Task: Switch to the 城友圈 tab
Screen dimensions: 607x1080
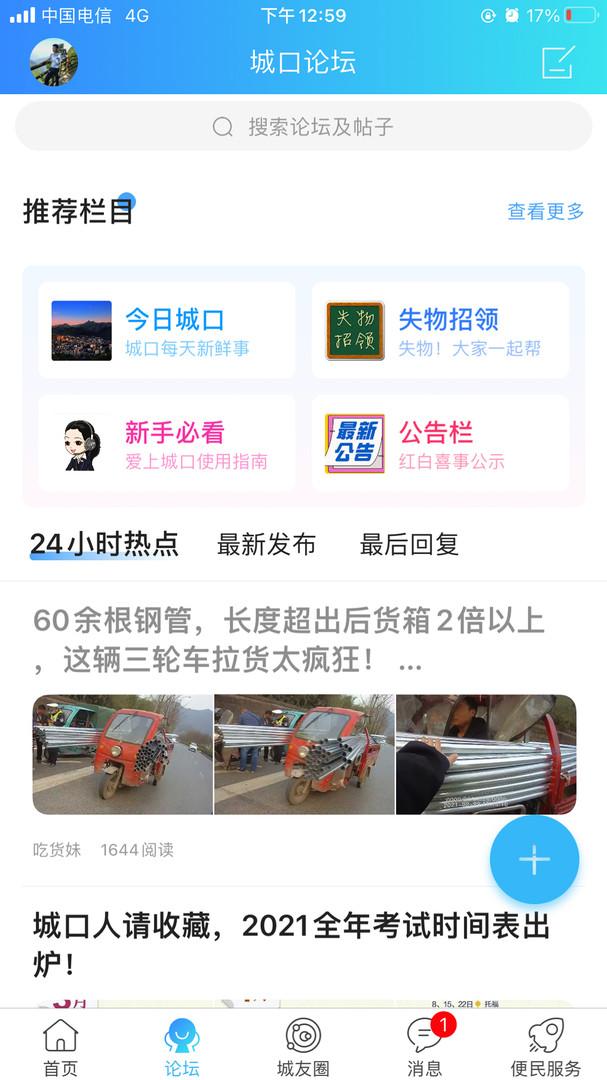Action: [303, 1046]
